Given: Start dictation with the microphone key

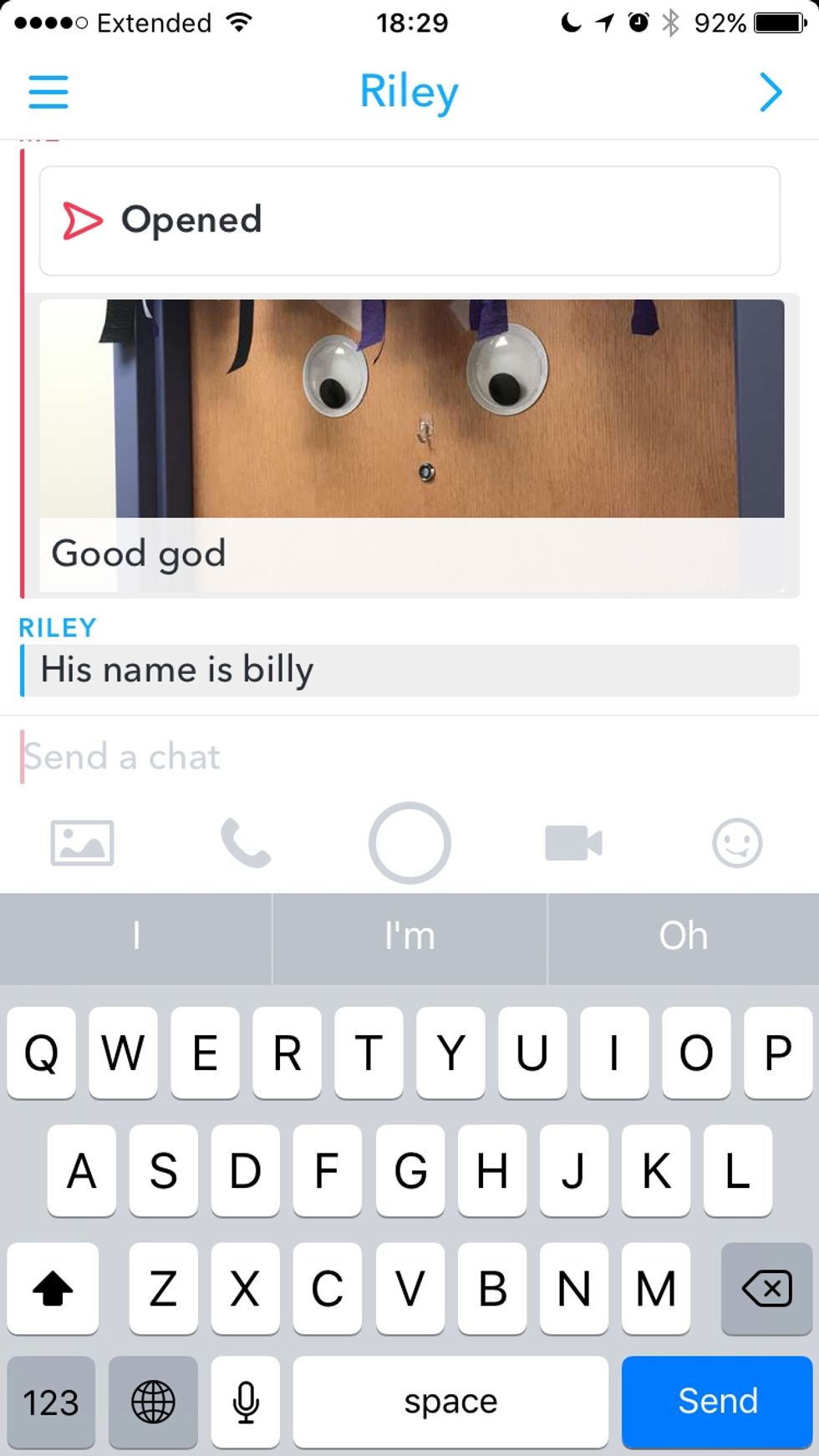Looking at the screenshot, I should tap(245, 1402).
